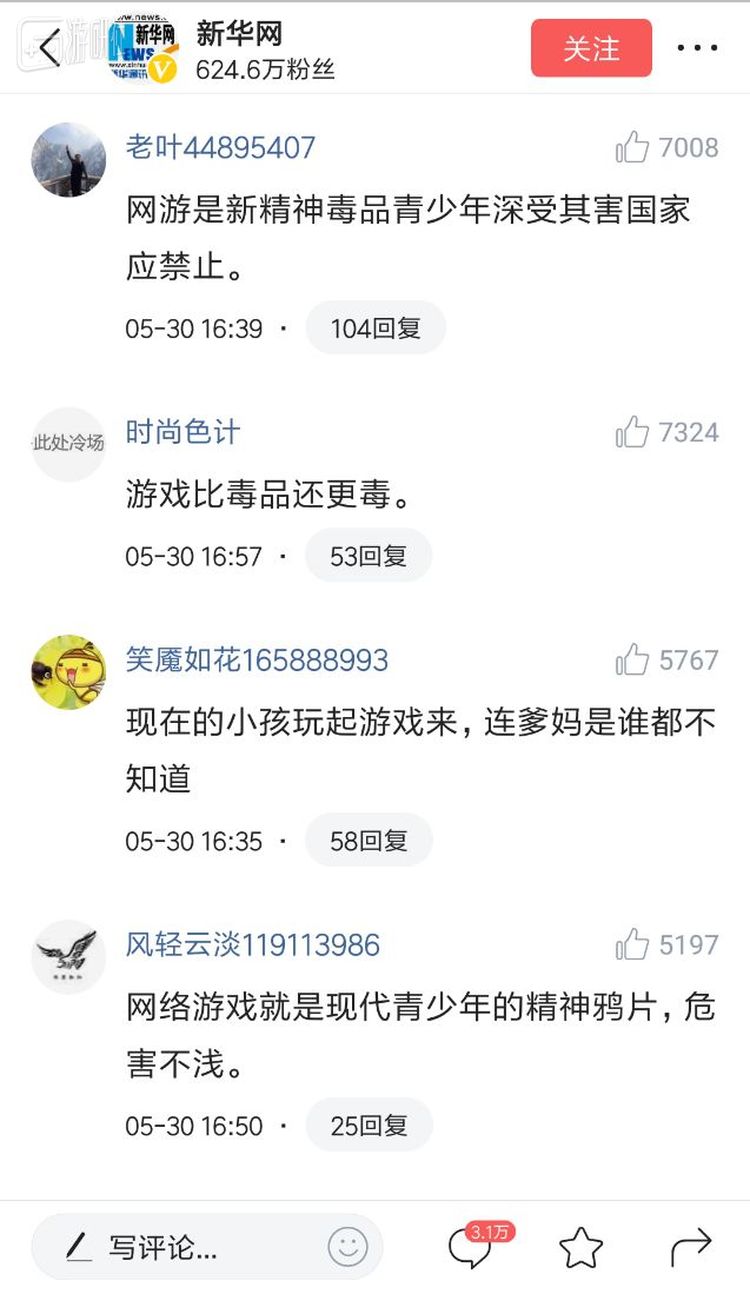This screenshot has width=750, height=1294.
Task: Open the three-dot overflow menu
Action: (697, 48)
